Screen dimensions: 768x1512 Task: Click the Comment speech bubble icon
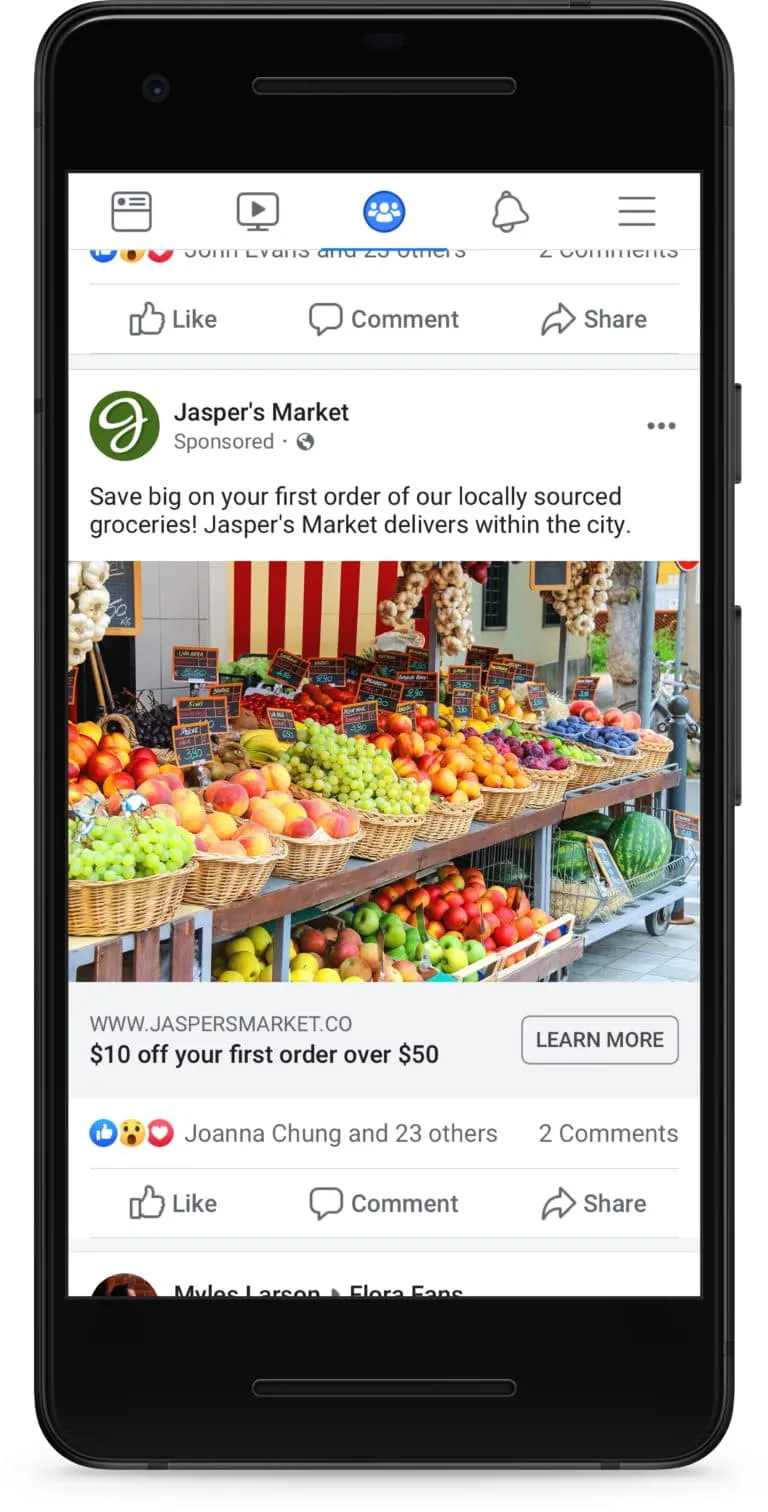[x=327, y=1203]
